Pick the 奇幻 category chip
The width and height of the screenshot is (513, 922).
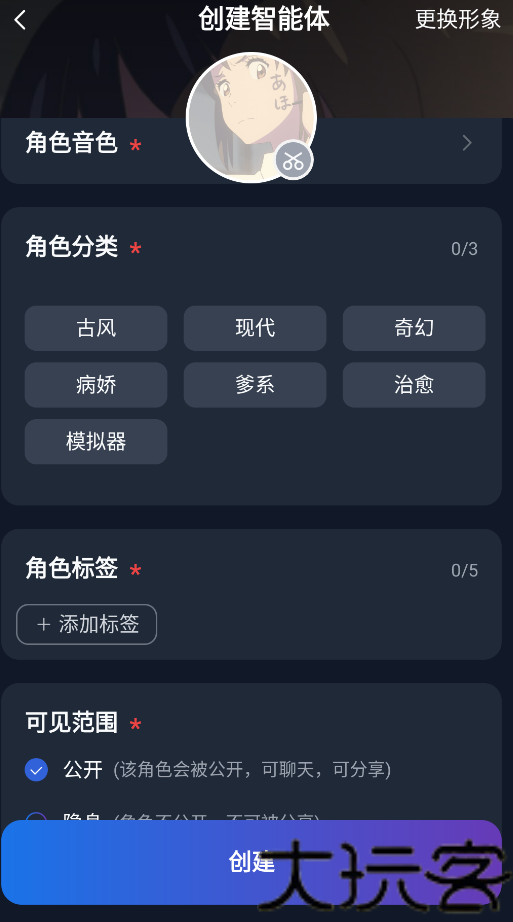[414, 328]
